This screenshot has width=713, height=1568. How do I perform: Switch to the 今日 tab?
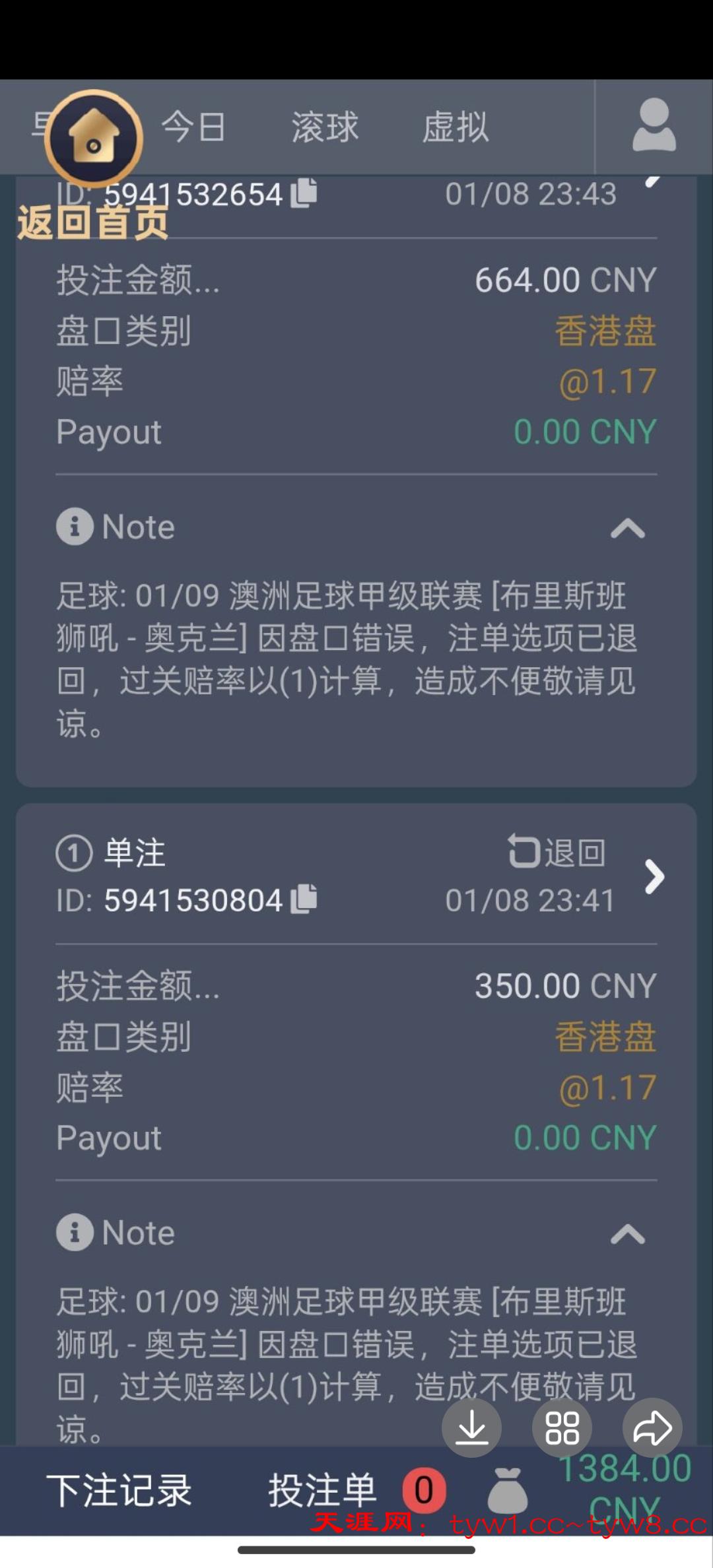[193, 127]
